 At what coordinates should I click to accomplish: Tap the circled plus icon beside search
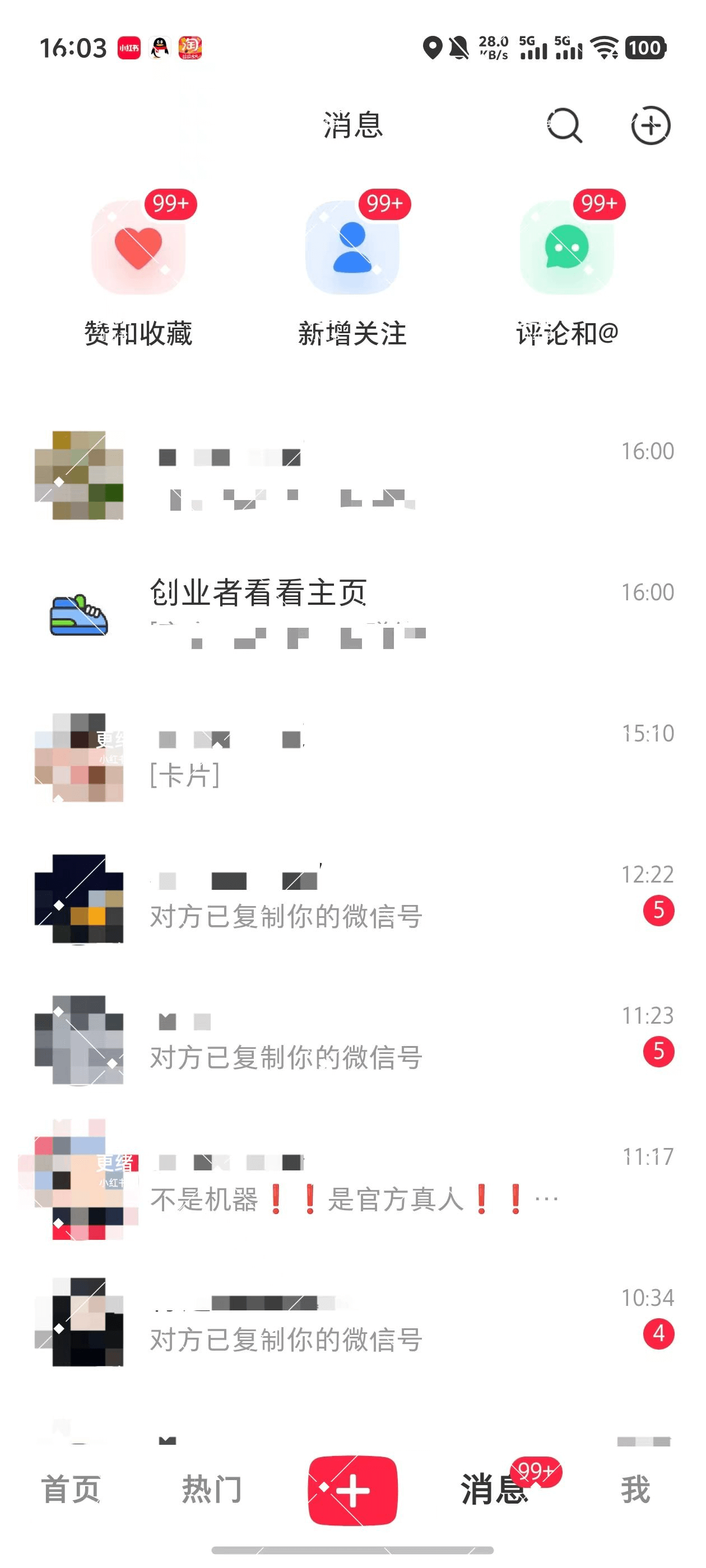[x=651, y=126]
